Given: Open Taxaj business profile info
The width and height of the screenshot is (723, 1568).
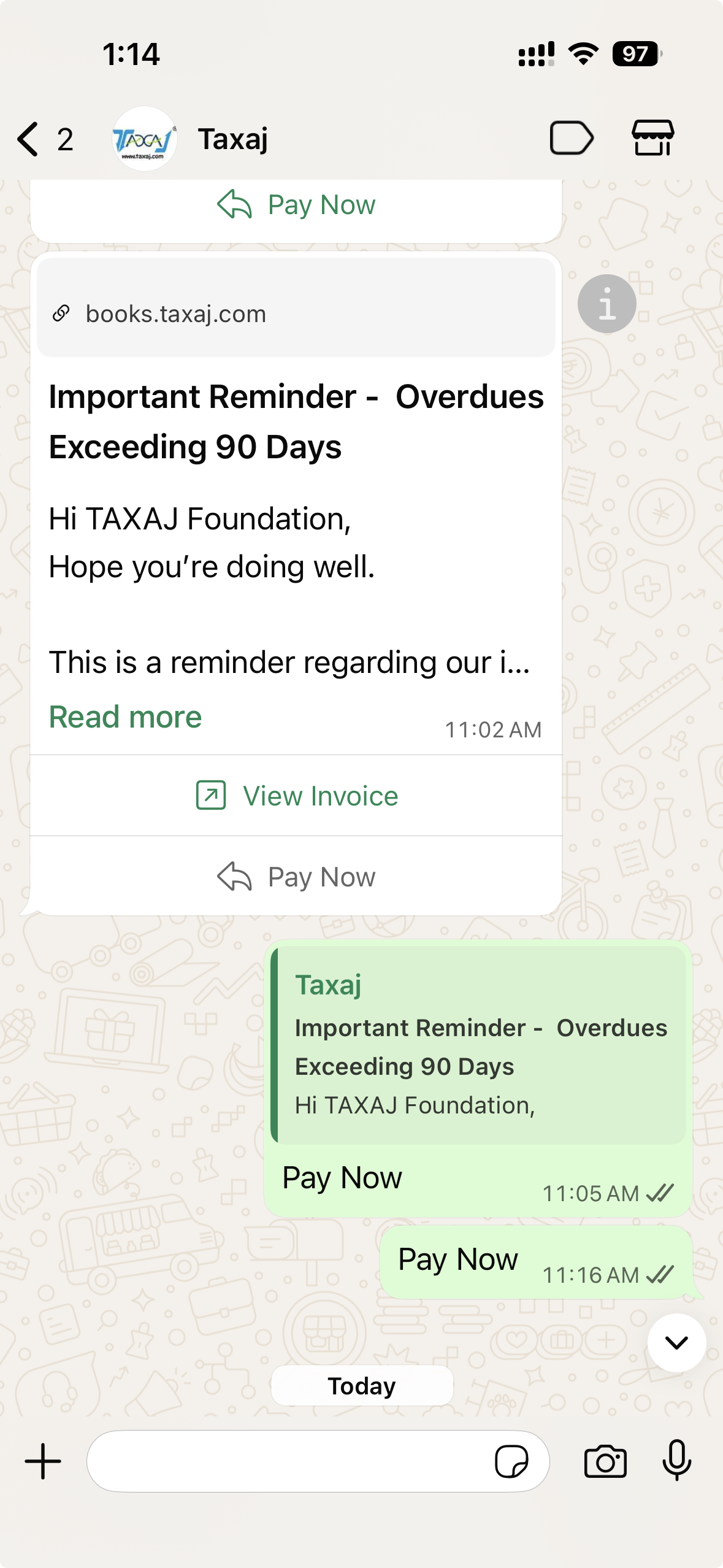Looking at the screenshot, I should coord(232,139).
